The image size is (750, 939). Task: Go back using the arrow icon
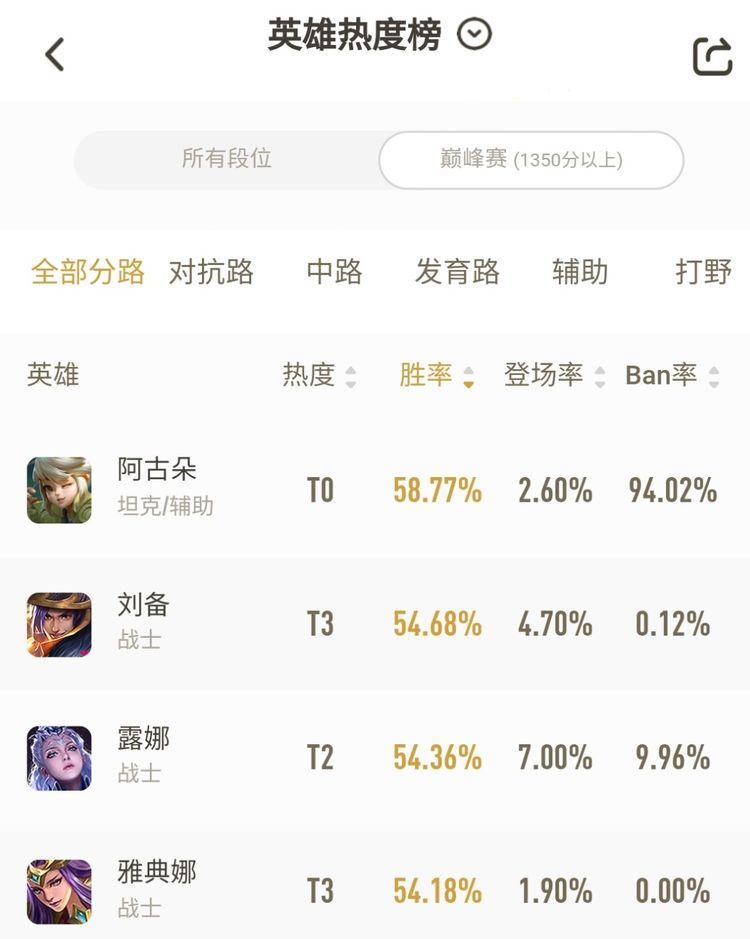[55, 54]
